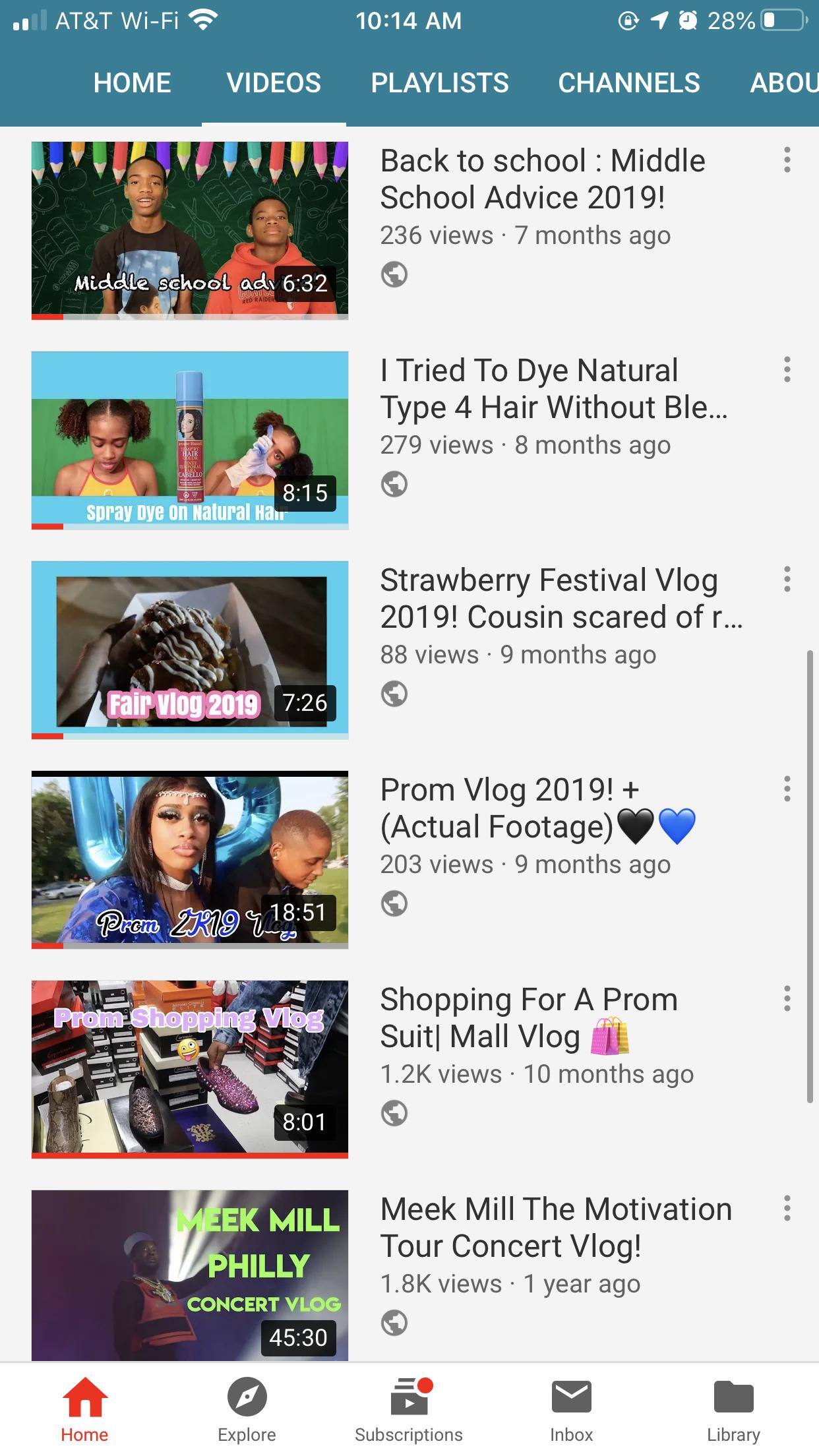Screen dimensions: 819x1456
Task: Open options for Back to school video
Action: pos(786,160)
